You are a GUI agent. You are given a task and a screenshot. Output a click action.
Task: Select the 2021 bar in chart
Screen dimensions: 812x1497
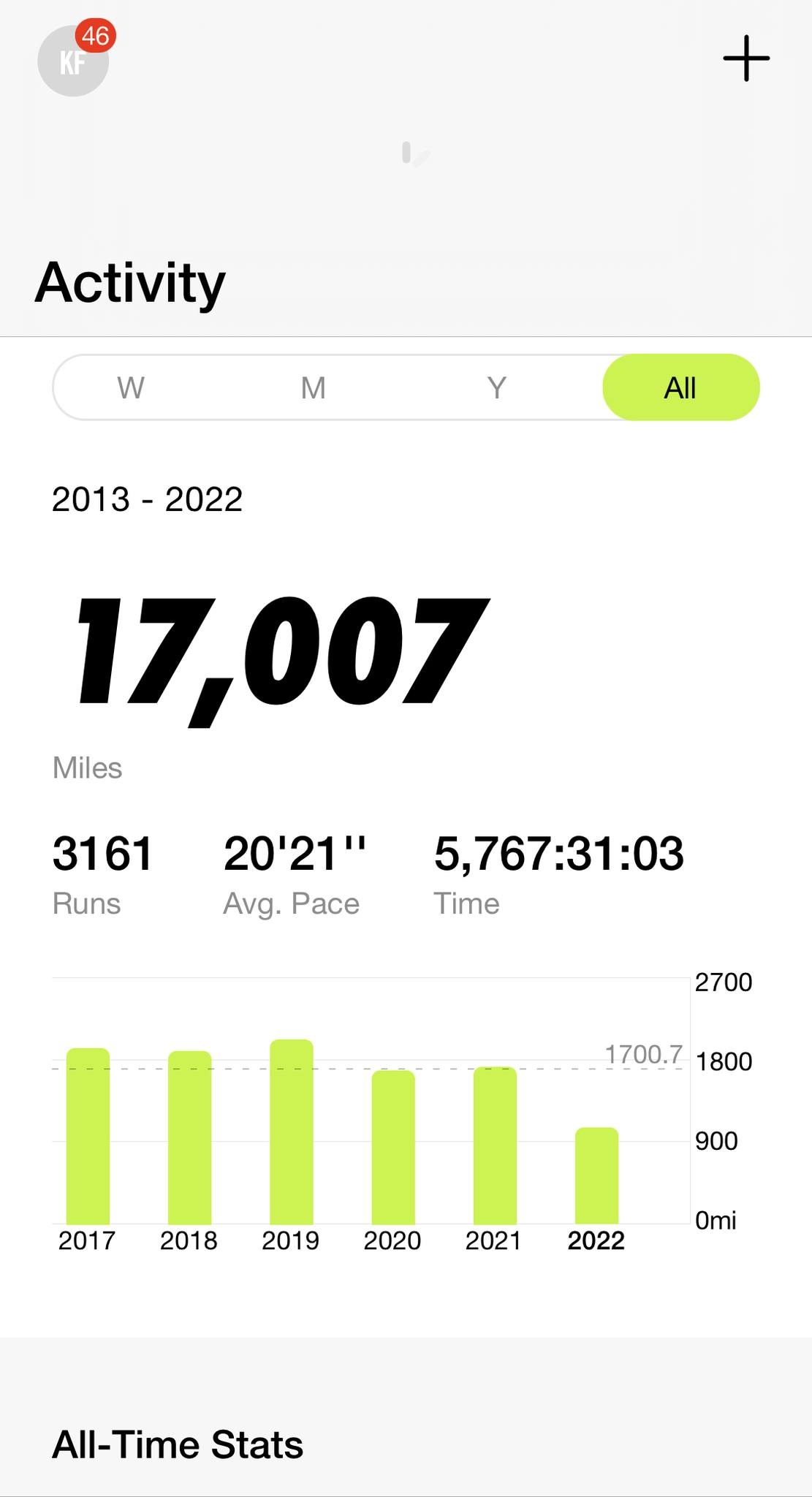495,1146
